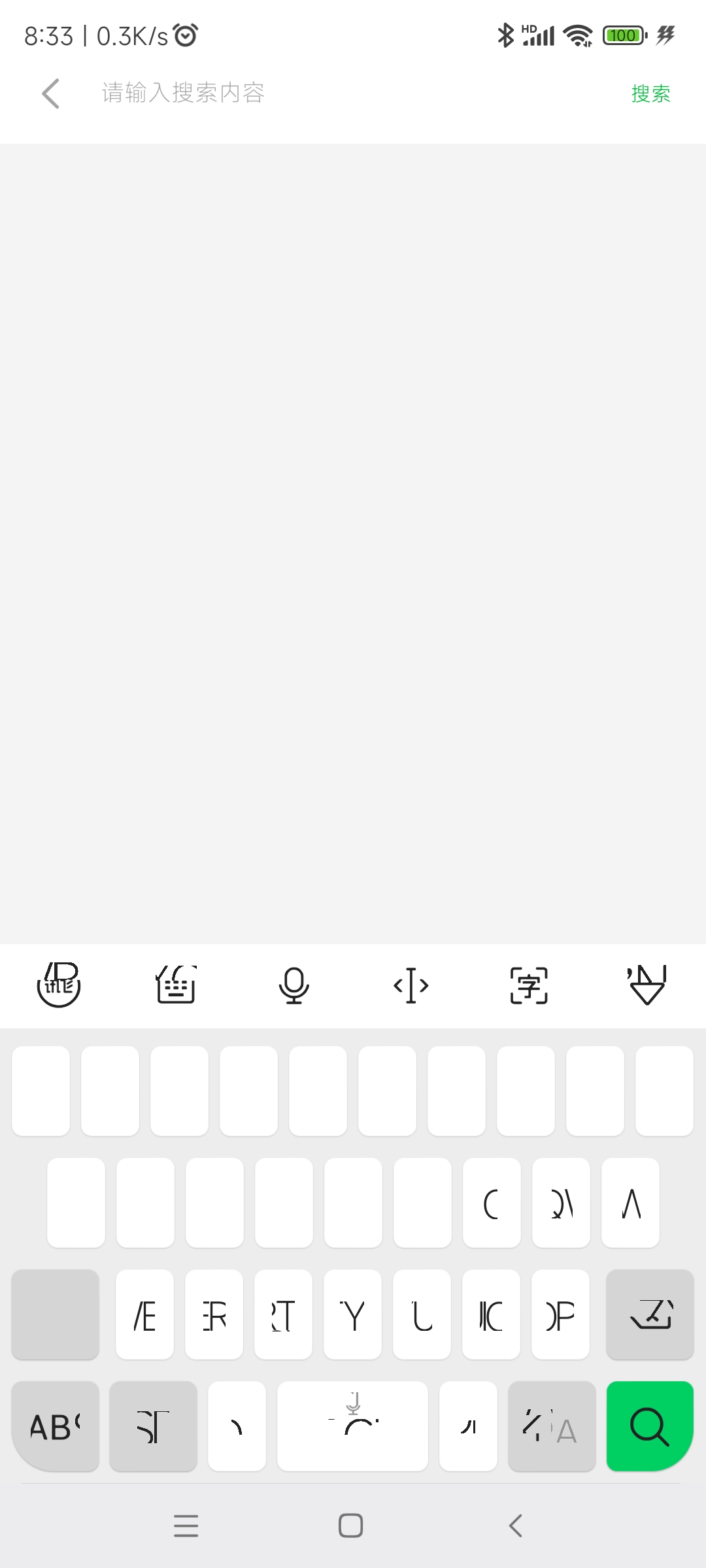Open the text scan (字) tool
Viewport: 706px width, 1568px height.
(x=529, y=985)
